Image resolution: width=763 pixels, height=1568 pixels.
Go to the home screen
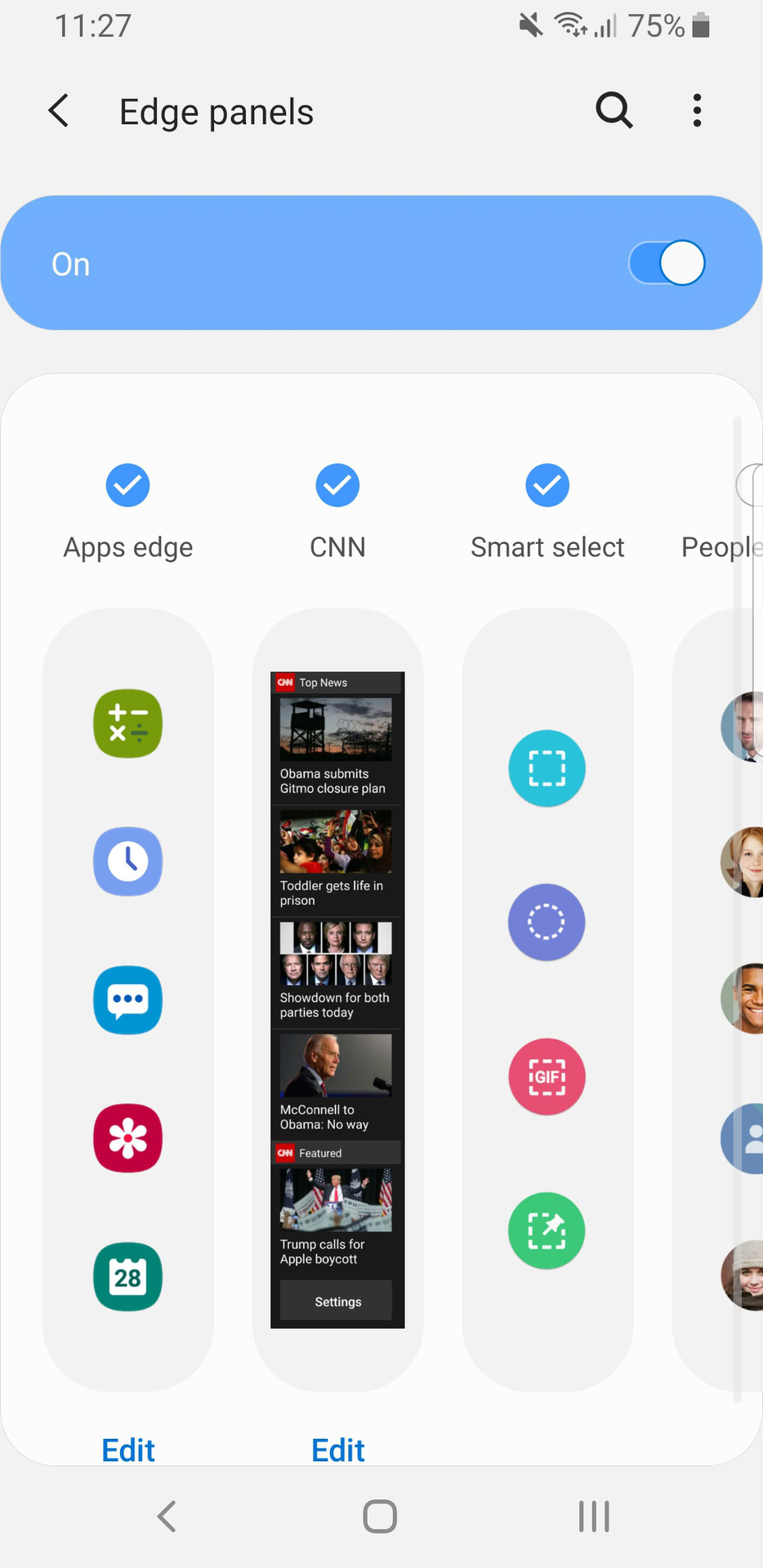[x=380, y=1517]
